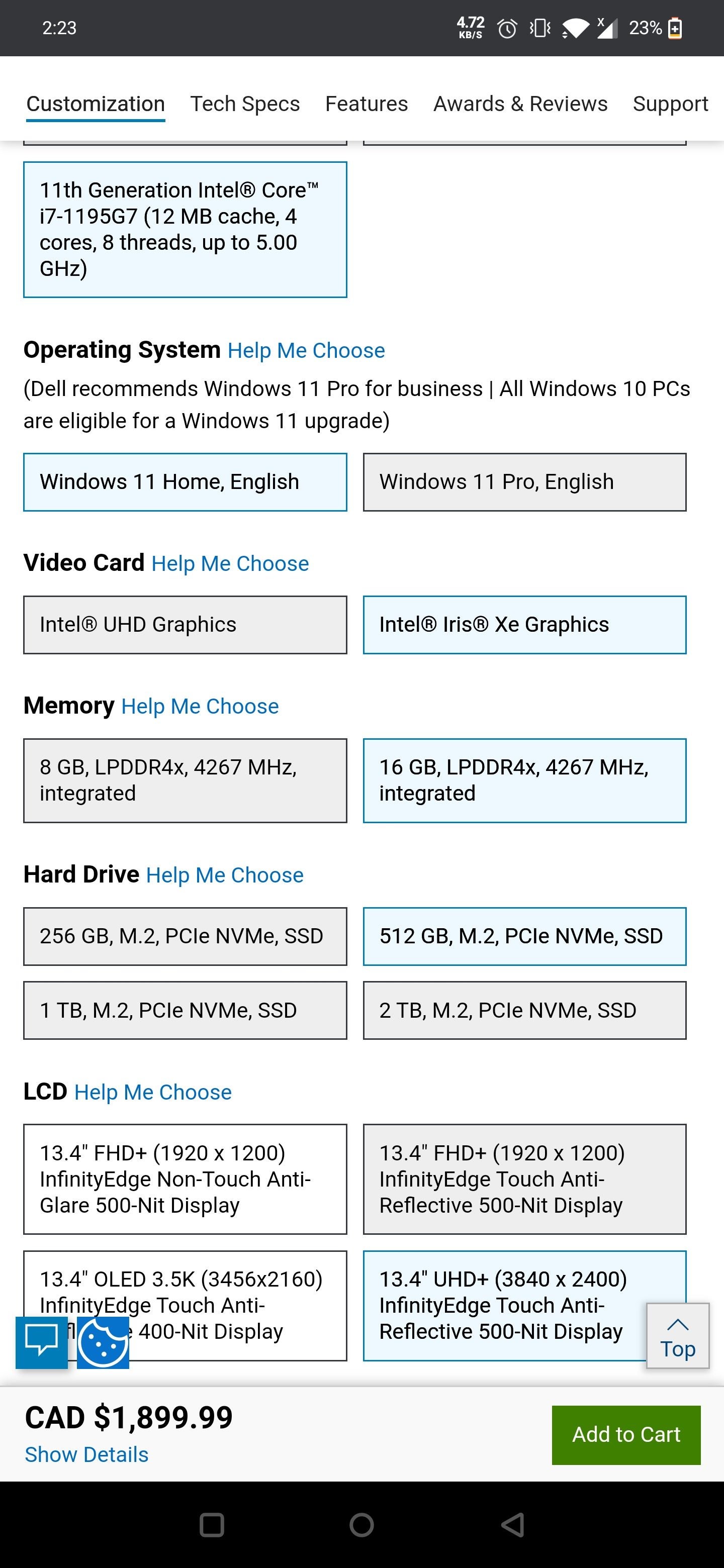Add the laptop to cart
Screen dimensions: 724x1568
[625, 1435]
